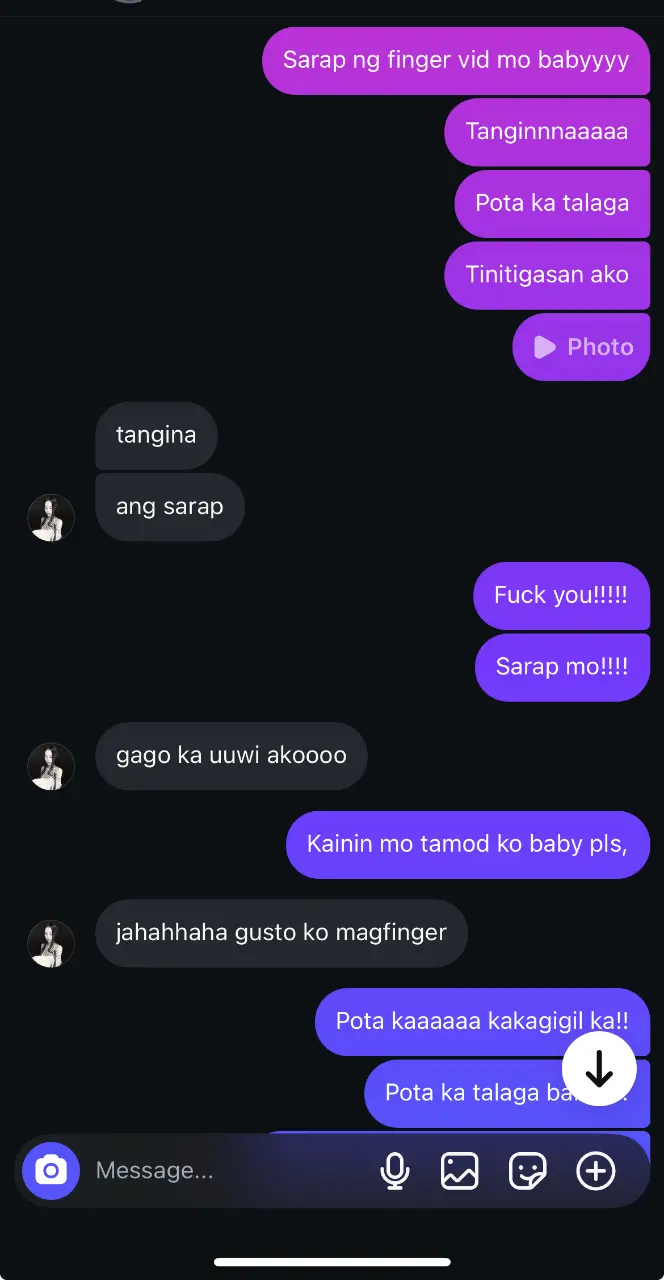Open the photo gallery picker
This screenshot has width=664, height=1280.
click(x=460, y=1170)
